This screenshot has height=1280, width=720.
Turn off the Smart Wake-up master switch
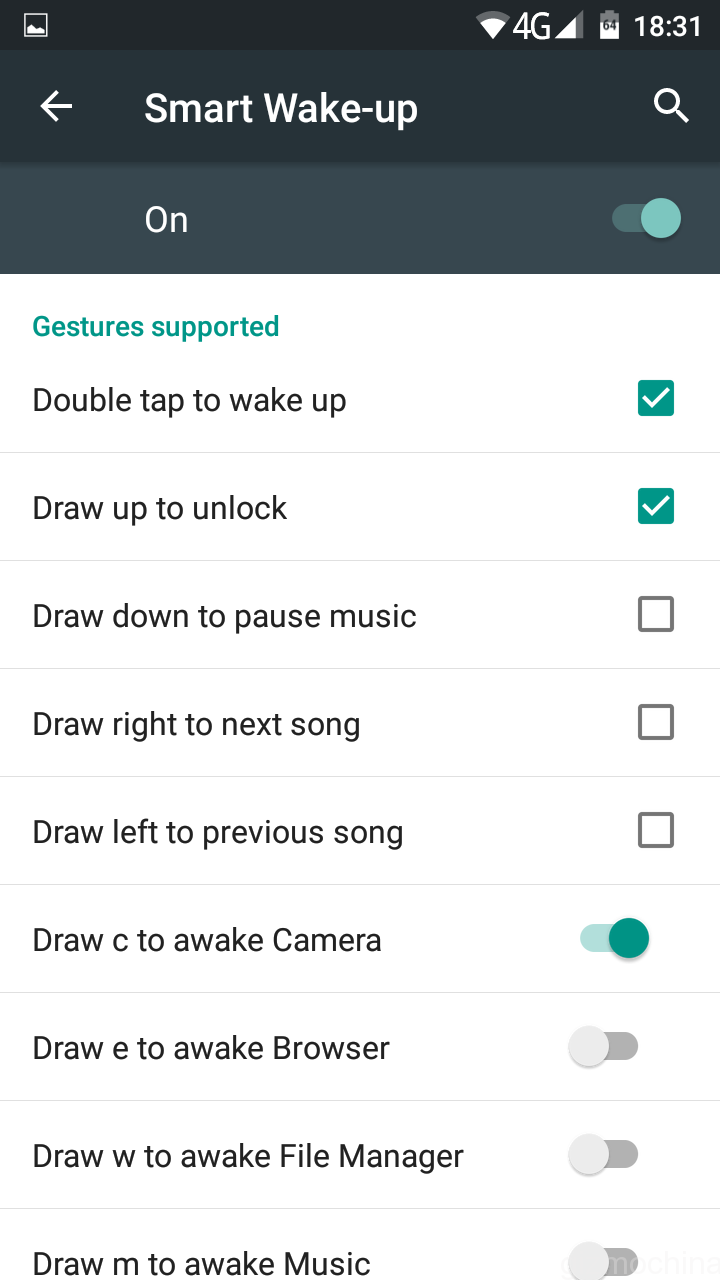point(647,218)
